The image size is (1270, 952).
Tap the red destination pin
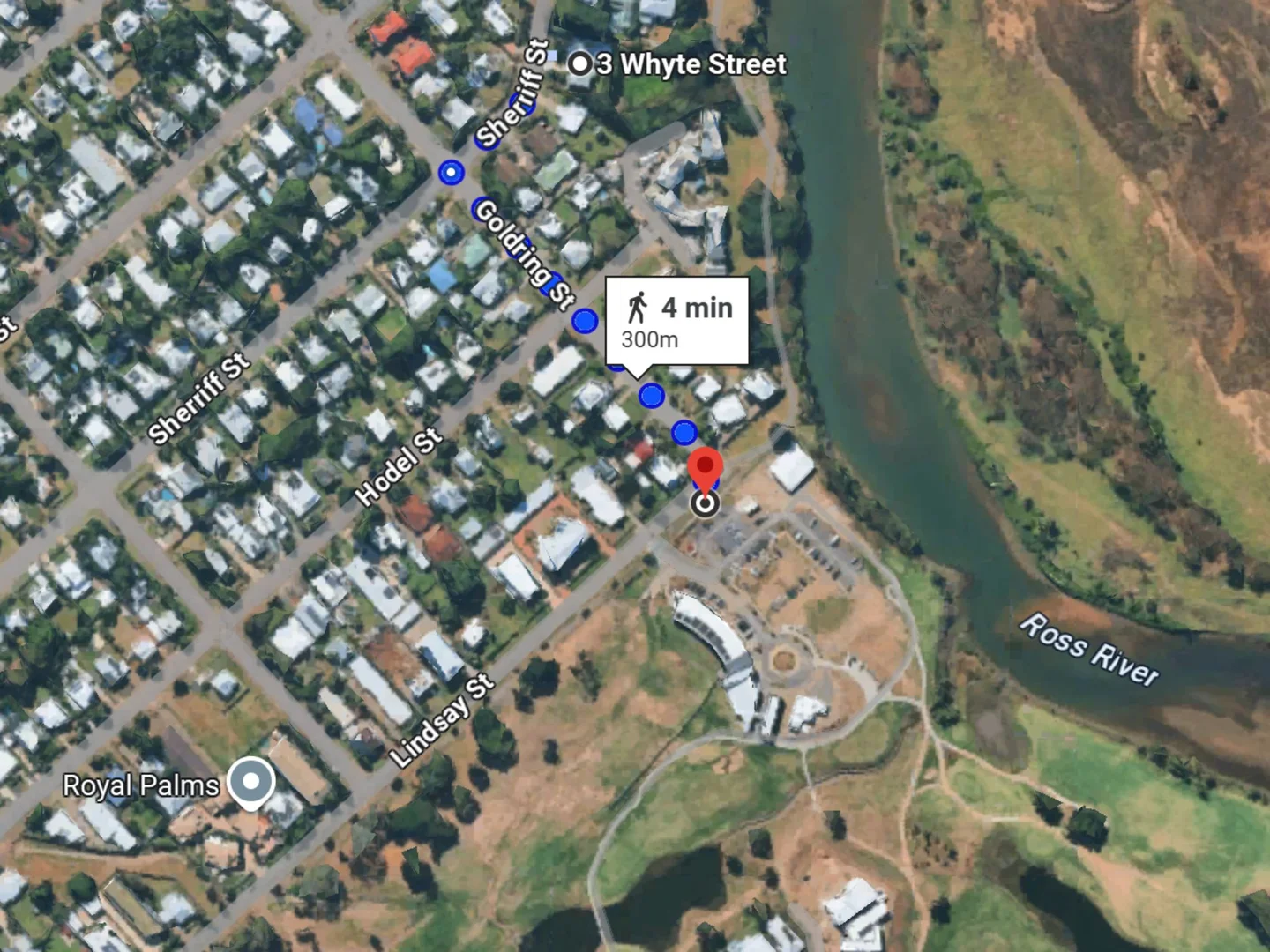(705, 467)
